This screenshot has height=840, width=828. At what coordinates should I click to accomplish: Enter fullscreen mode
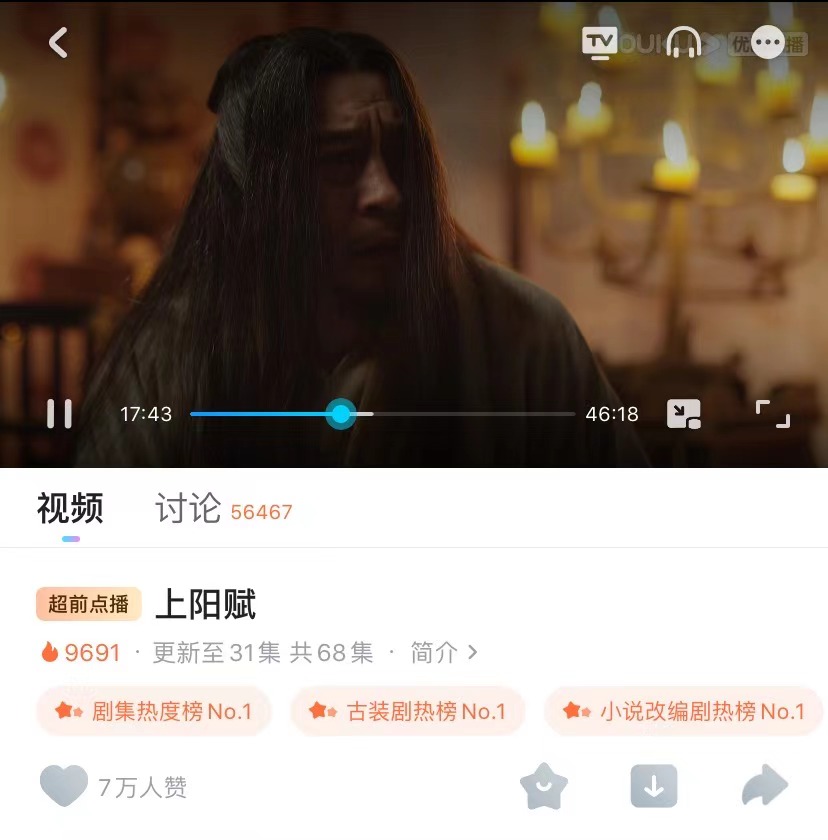pyautogui.click(x=772, y=414)
